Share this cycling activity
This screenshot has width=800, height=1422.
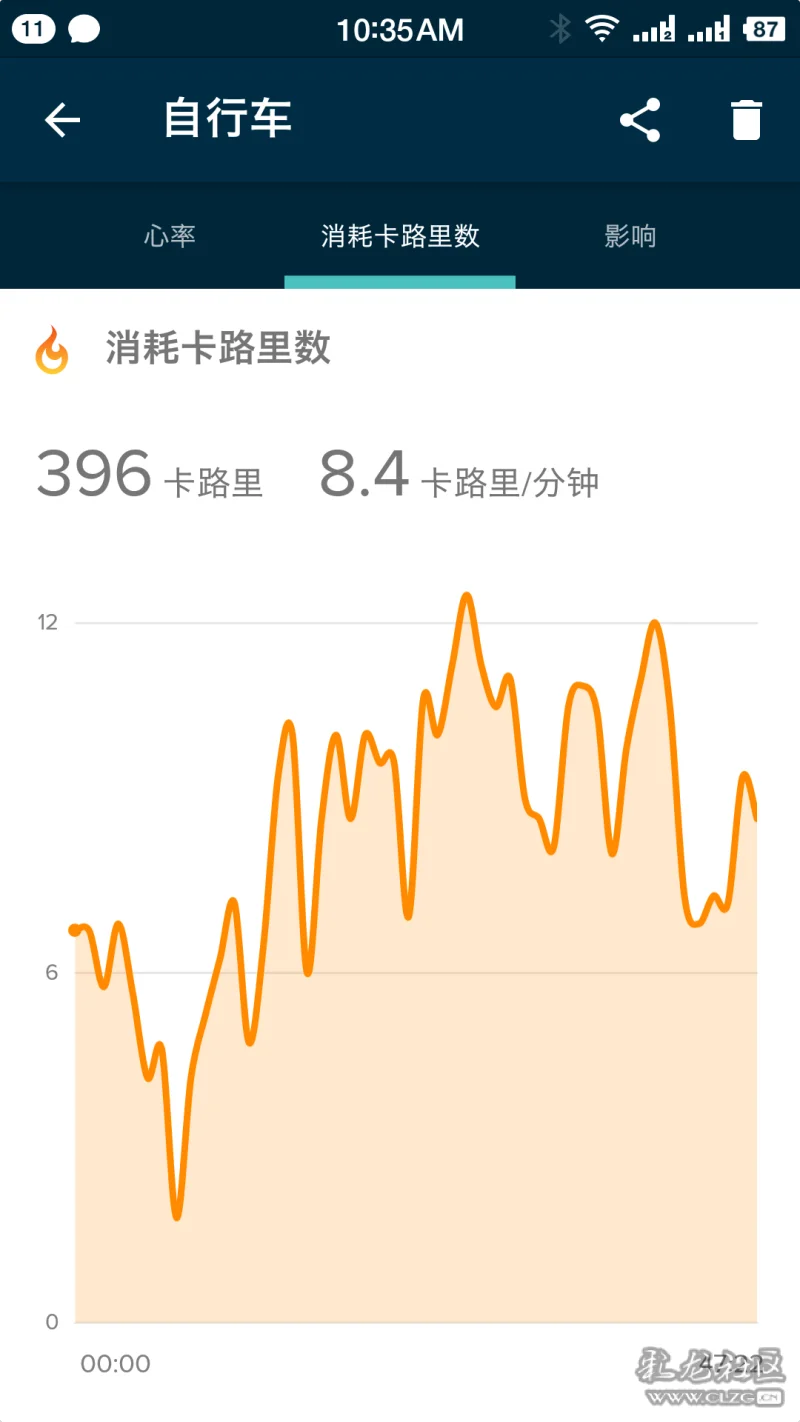point(640,120)
